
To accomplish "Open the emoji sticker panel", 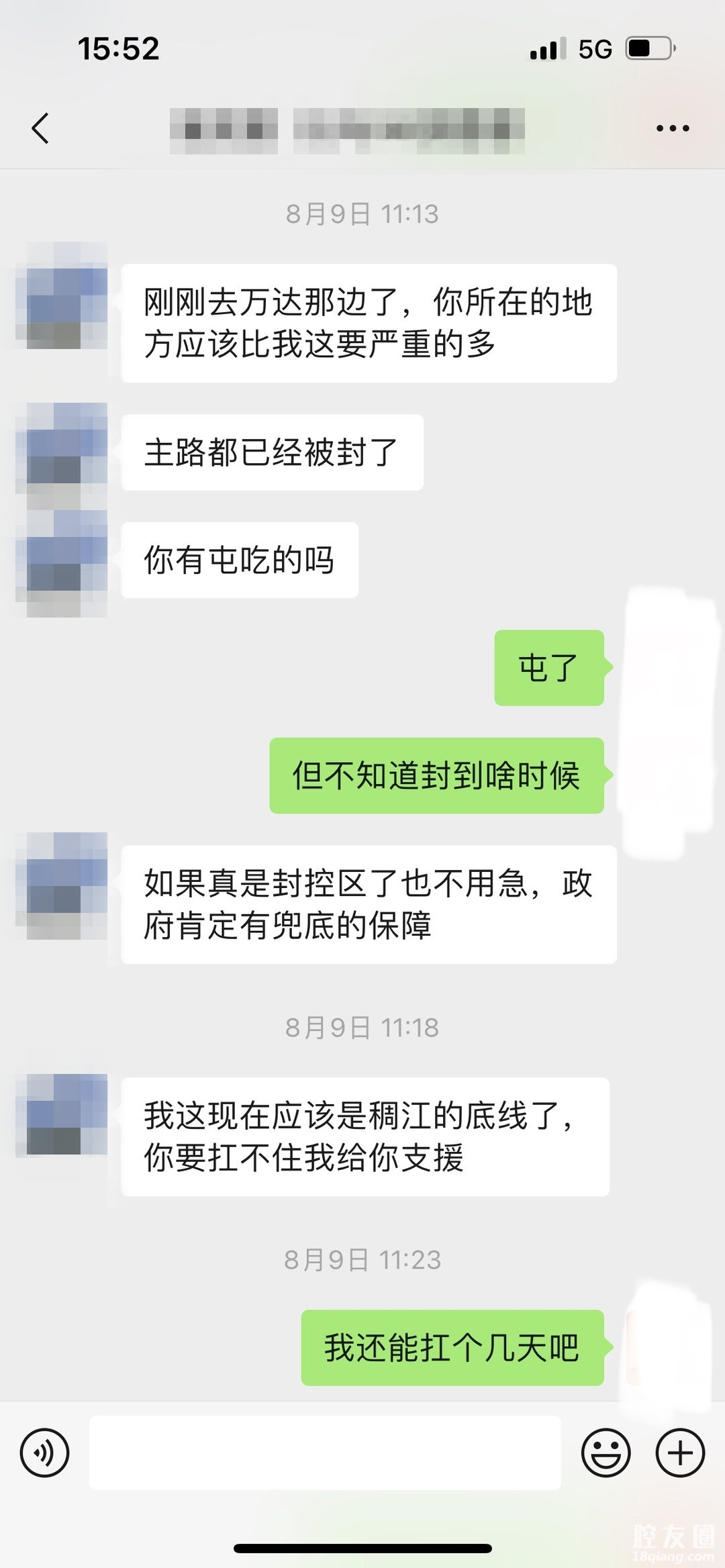I will (606, 1453).
